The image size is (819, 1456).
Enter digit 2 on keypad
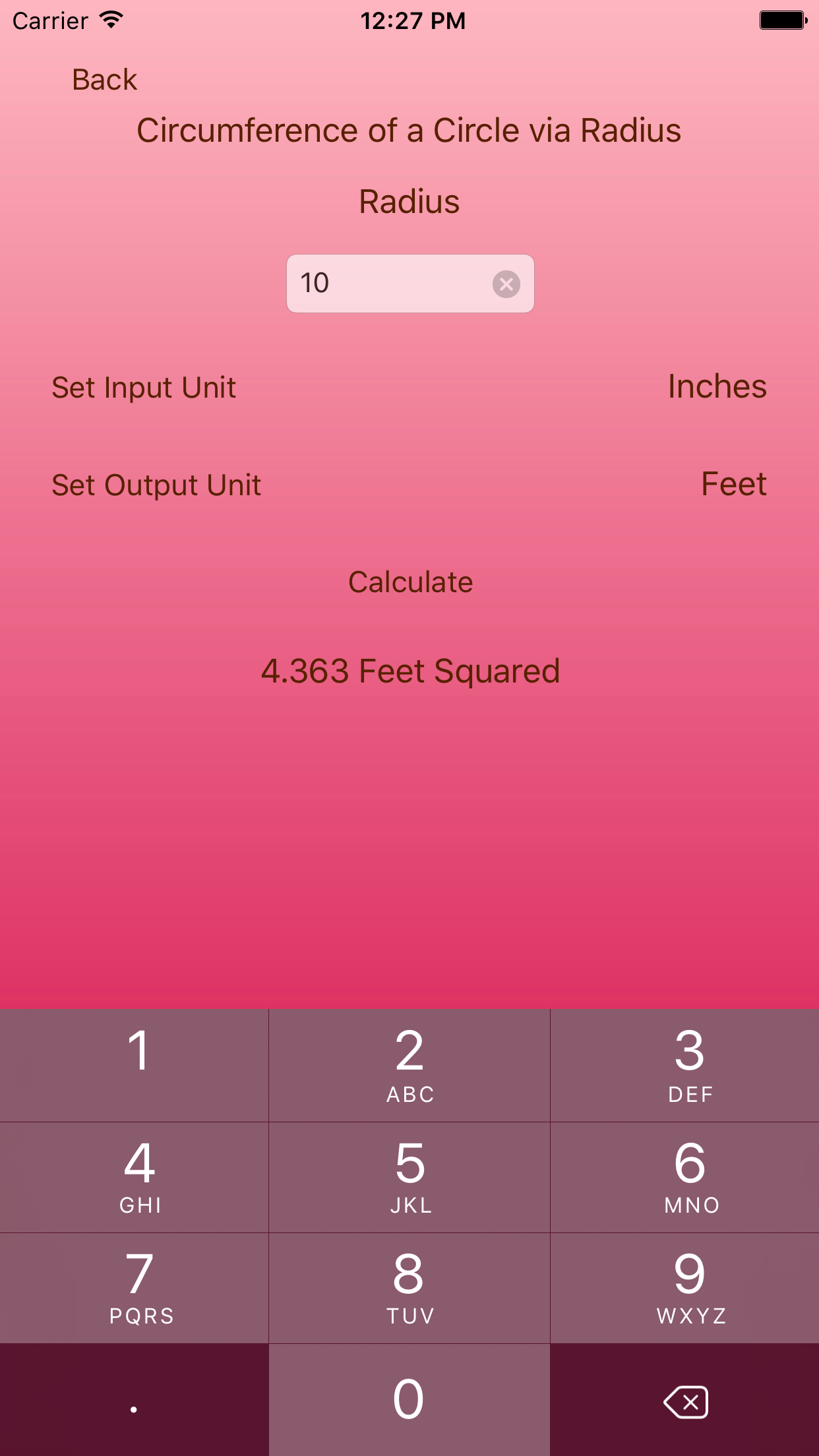[409, 1065]
